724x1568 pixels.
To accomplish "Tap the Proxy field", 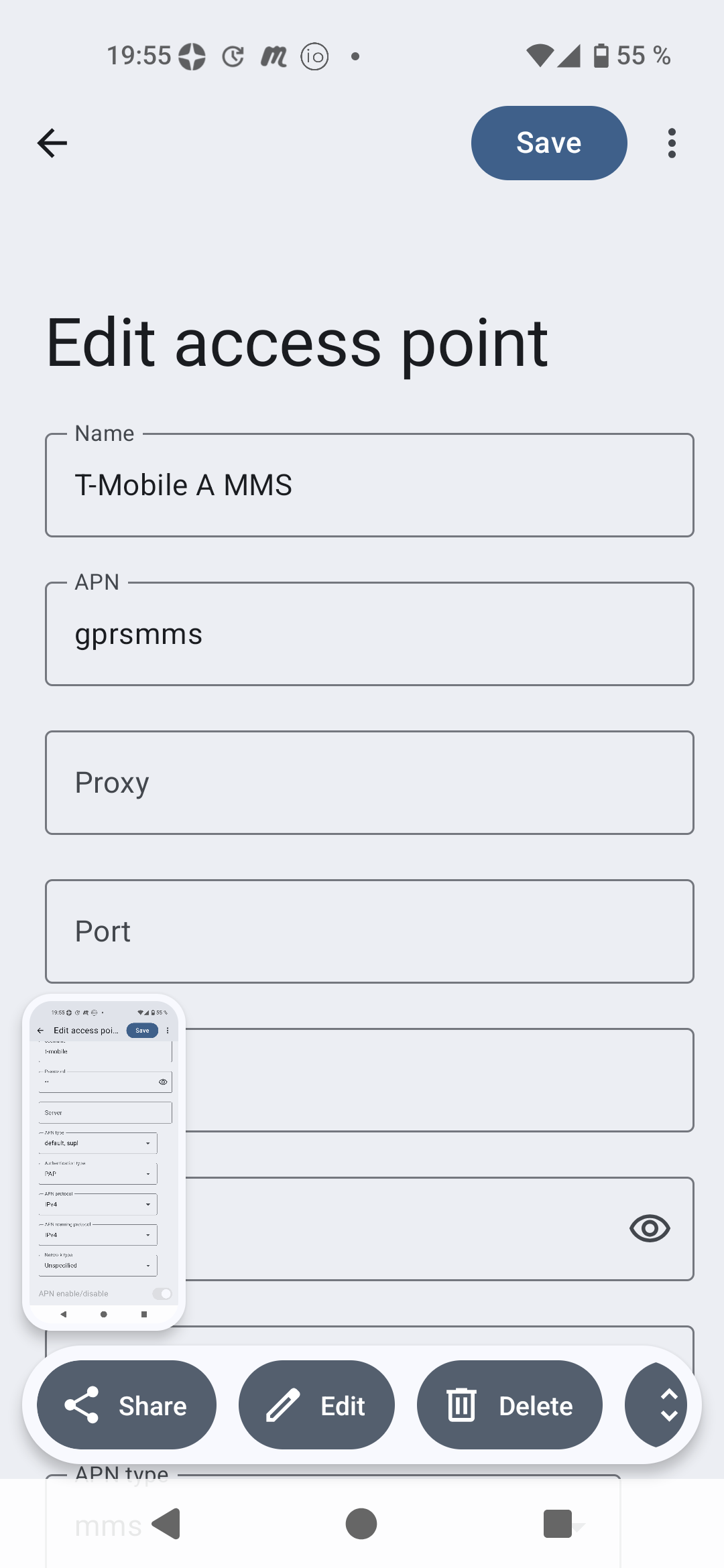I will 369,783.
